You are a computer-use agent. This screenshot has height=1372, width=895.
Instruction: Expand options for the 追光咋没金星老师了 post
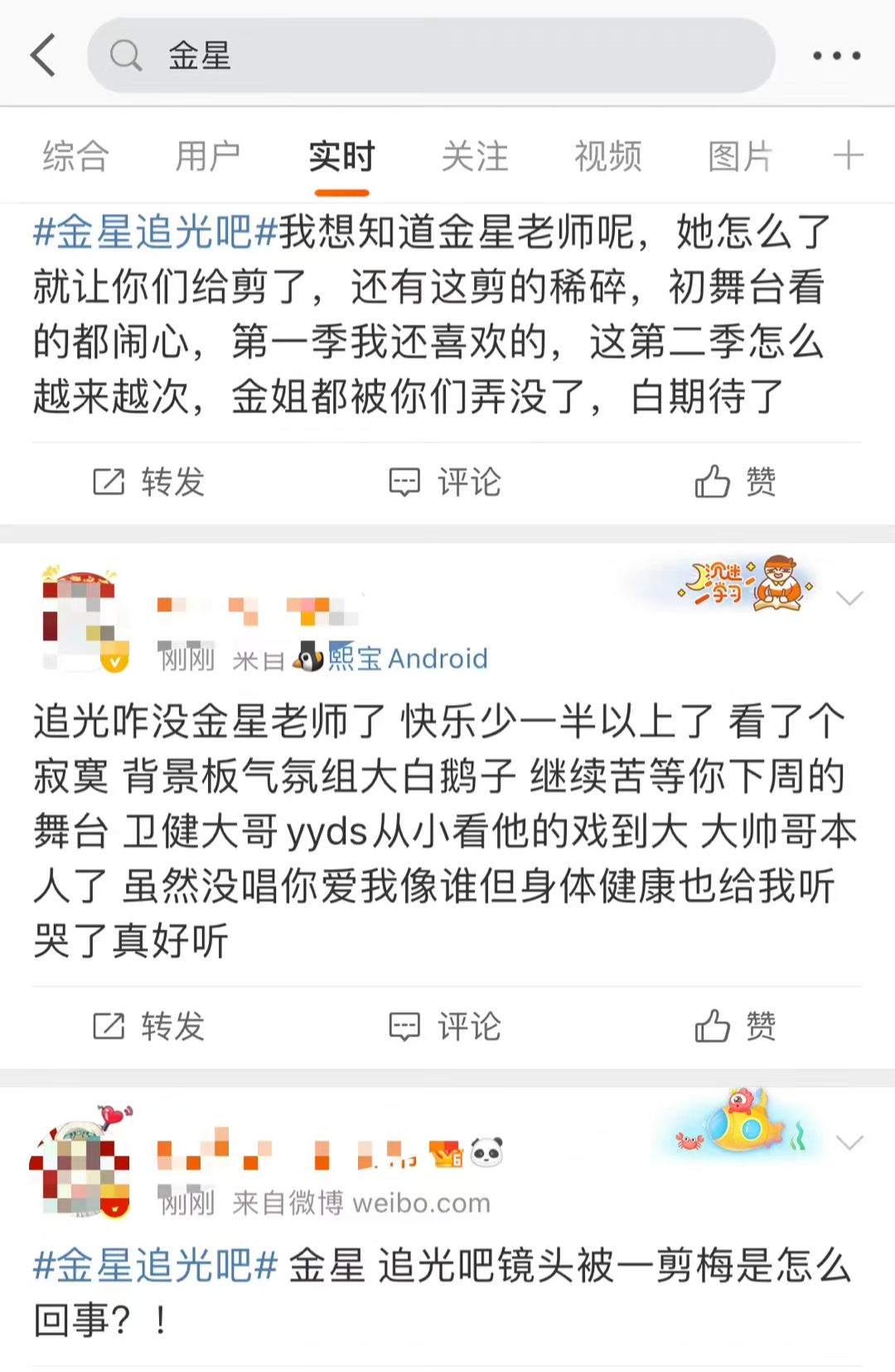pos(850,597)
